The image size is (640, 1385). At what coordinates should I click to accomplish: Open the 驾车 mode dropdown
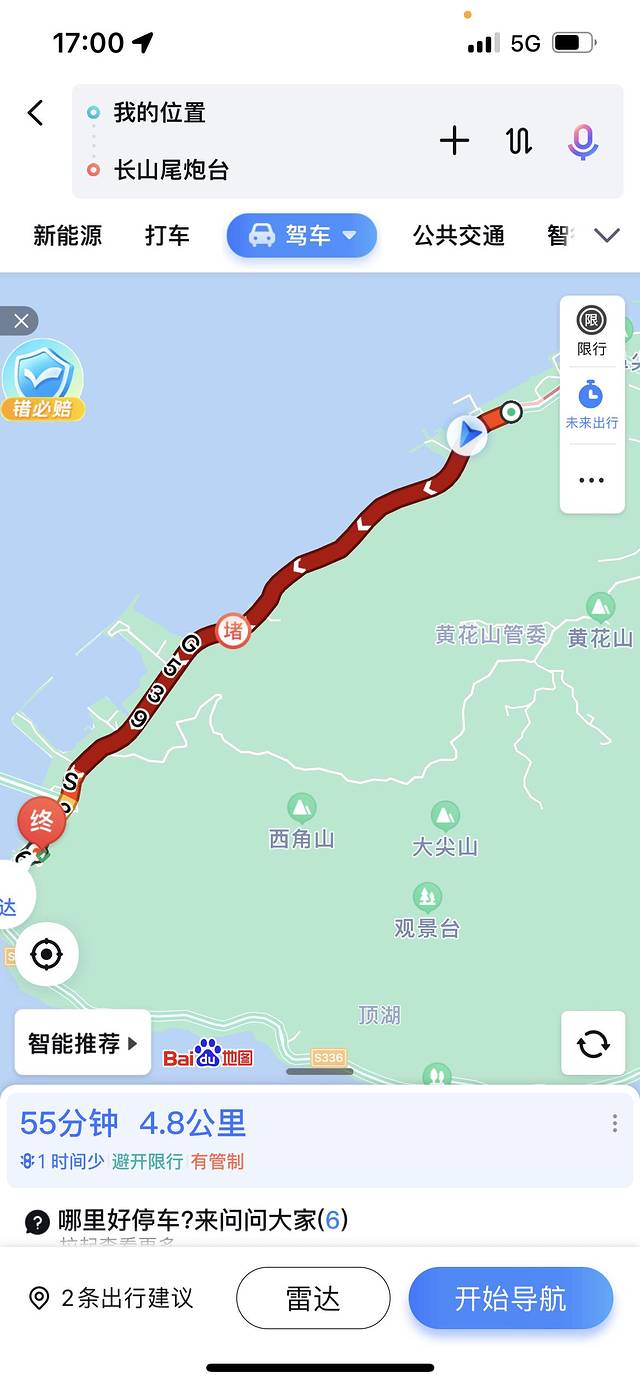point(302,236)
